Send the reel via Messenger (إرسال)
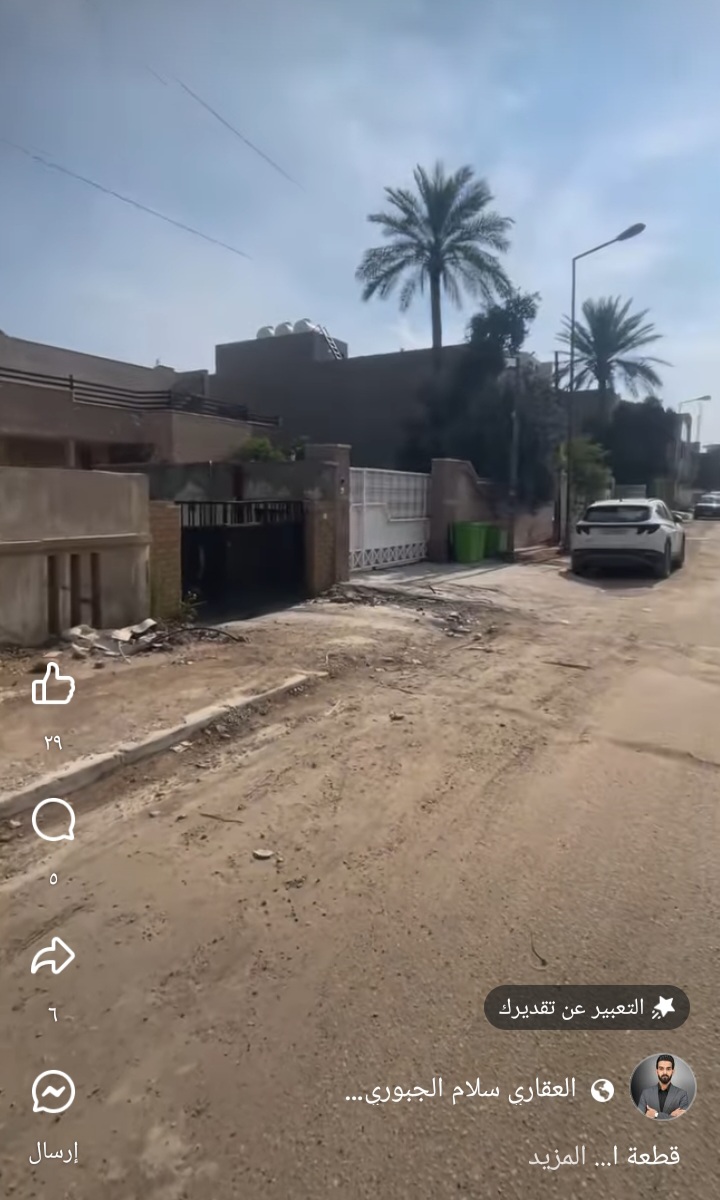Screen dimensions: 720x1200 [53, 1092]
